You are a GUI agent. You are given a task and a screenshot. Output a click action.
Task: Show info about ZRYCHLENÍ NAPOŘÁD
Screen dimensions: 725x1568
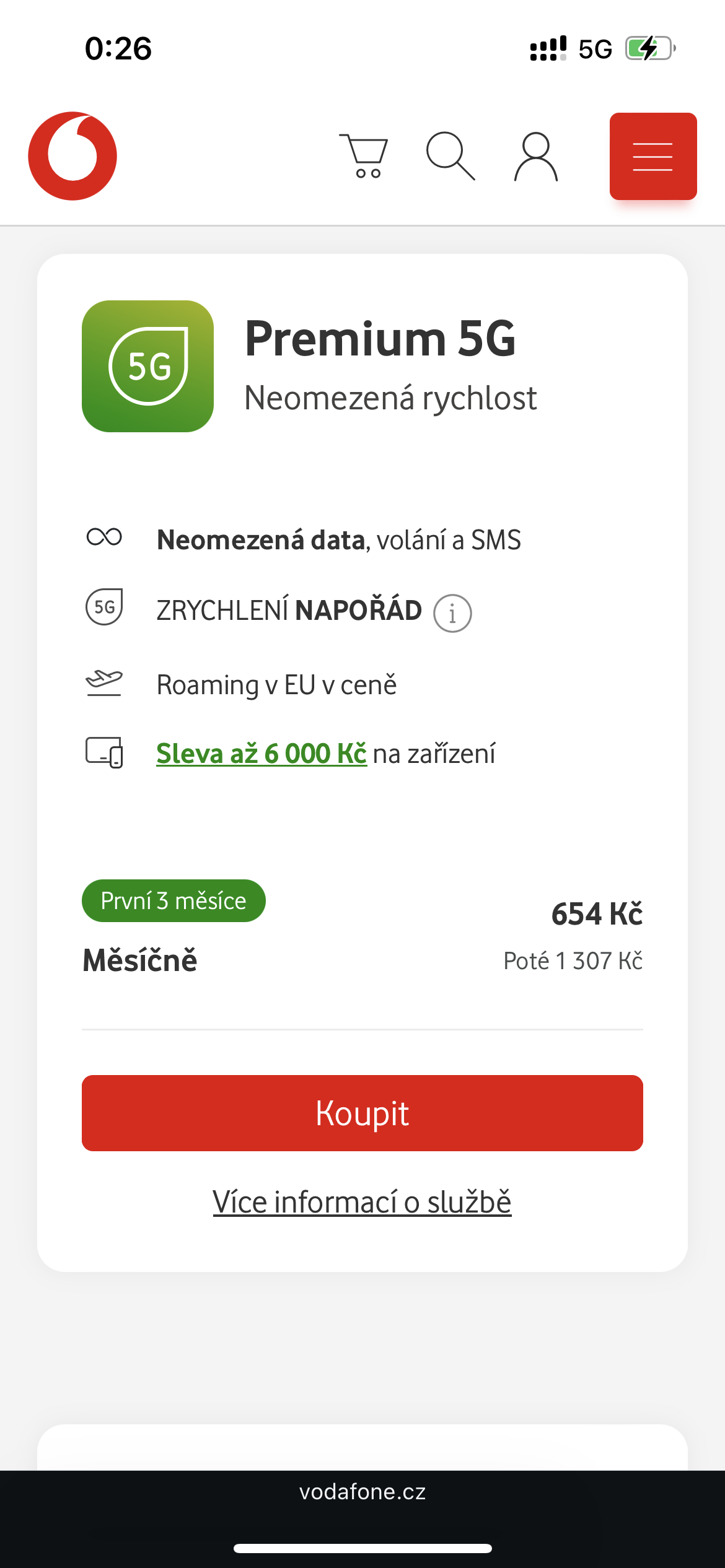click(x=452, y=613)
